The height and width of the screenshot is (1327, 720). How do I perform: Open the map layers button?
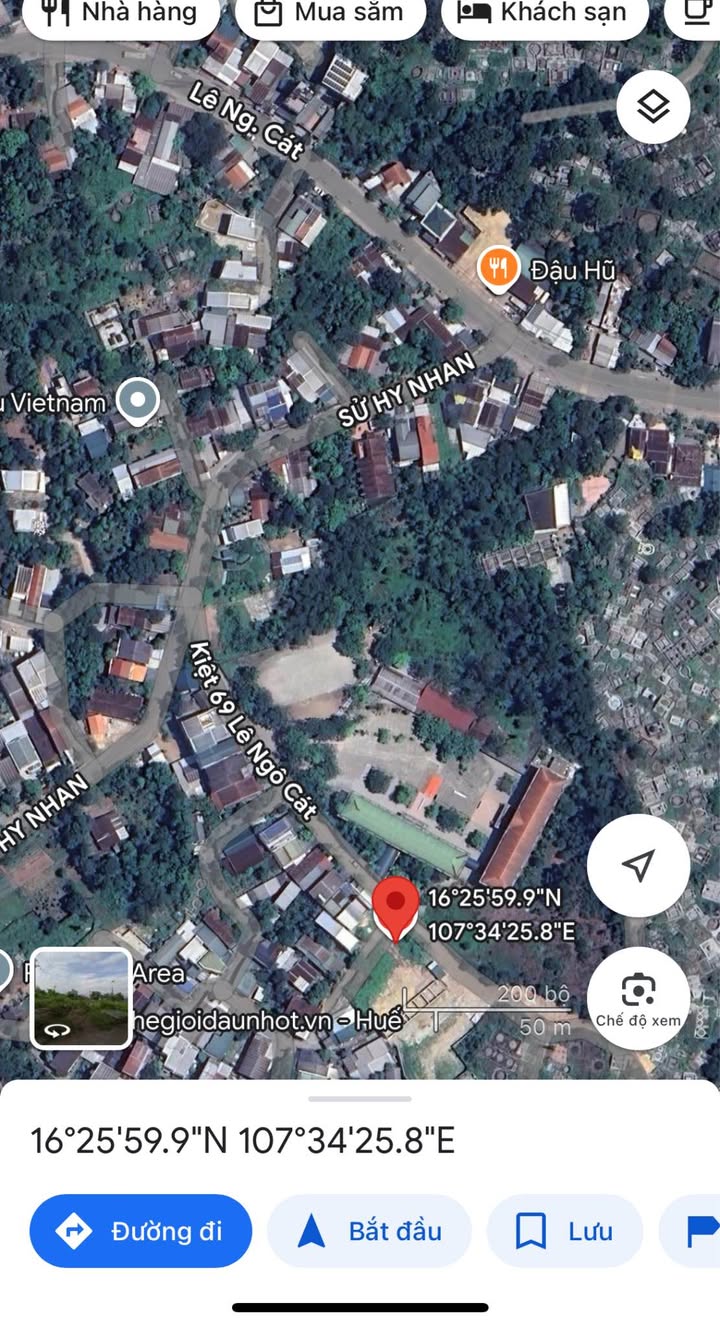(653, 107)
